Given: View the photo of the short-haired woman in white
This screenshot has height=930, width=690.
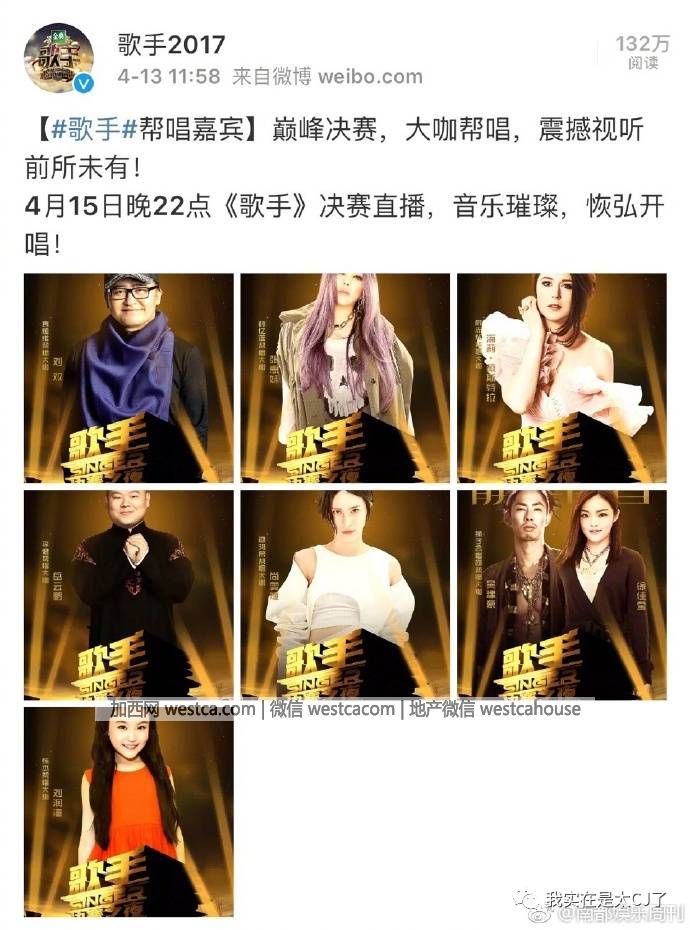Looking at the screenshot, I should tap(345, 593).
